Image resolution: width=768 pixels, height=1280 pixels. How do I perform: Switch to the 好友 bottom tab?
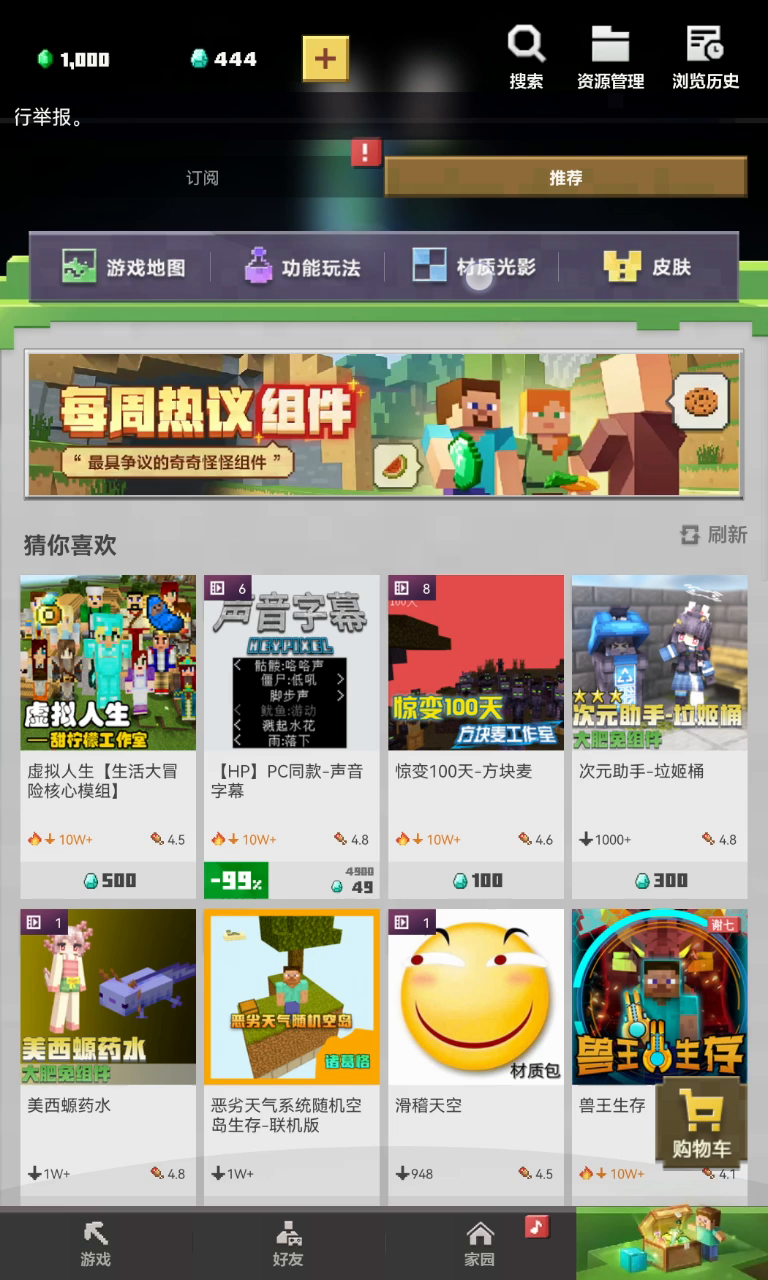pyautogui.click(x=288, y=1243)
